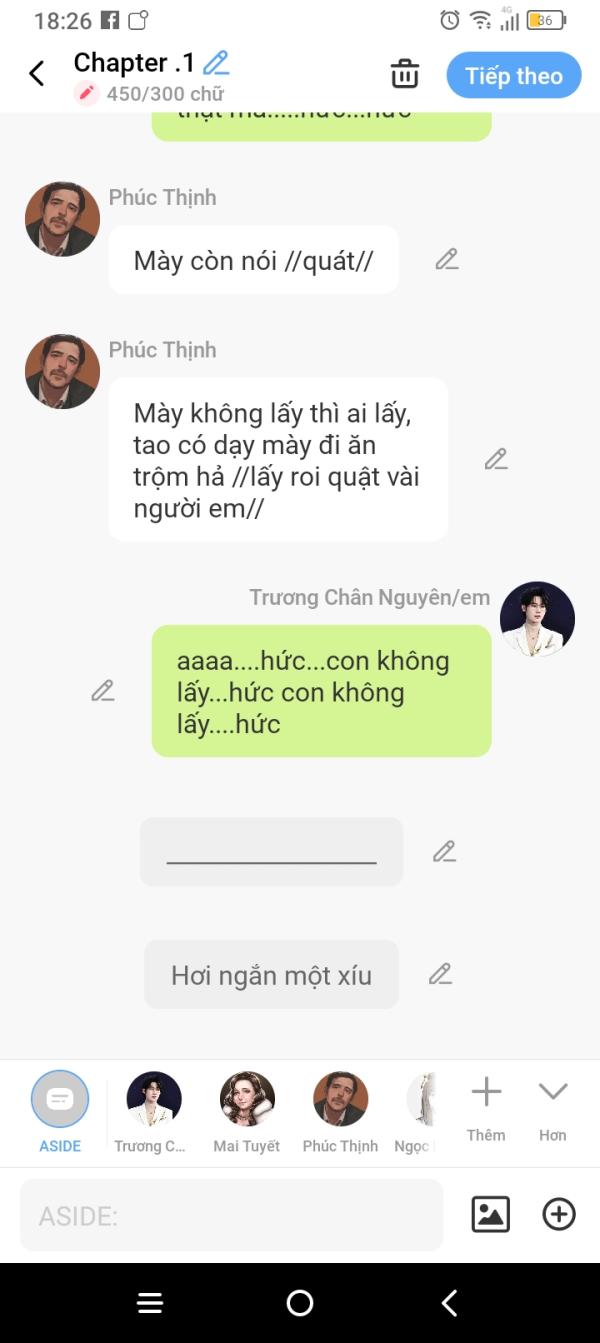Image resolution: width=600 pixels, height=1343 pixels.
Task: Choose Trương C... as the speaker
Action: (154, 1111)
